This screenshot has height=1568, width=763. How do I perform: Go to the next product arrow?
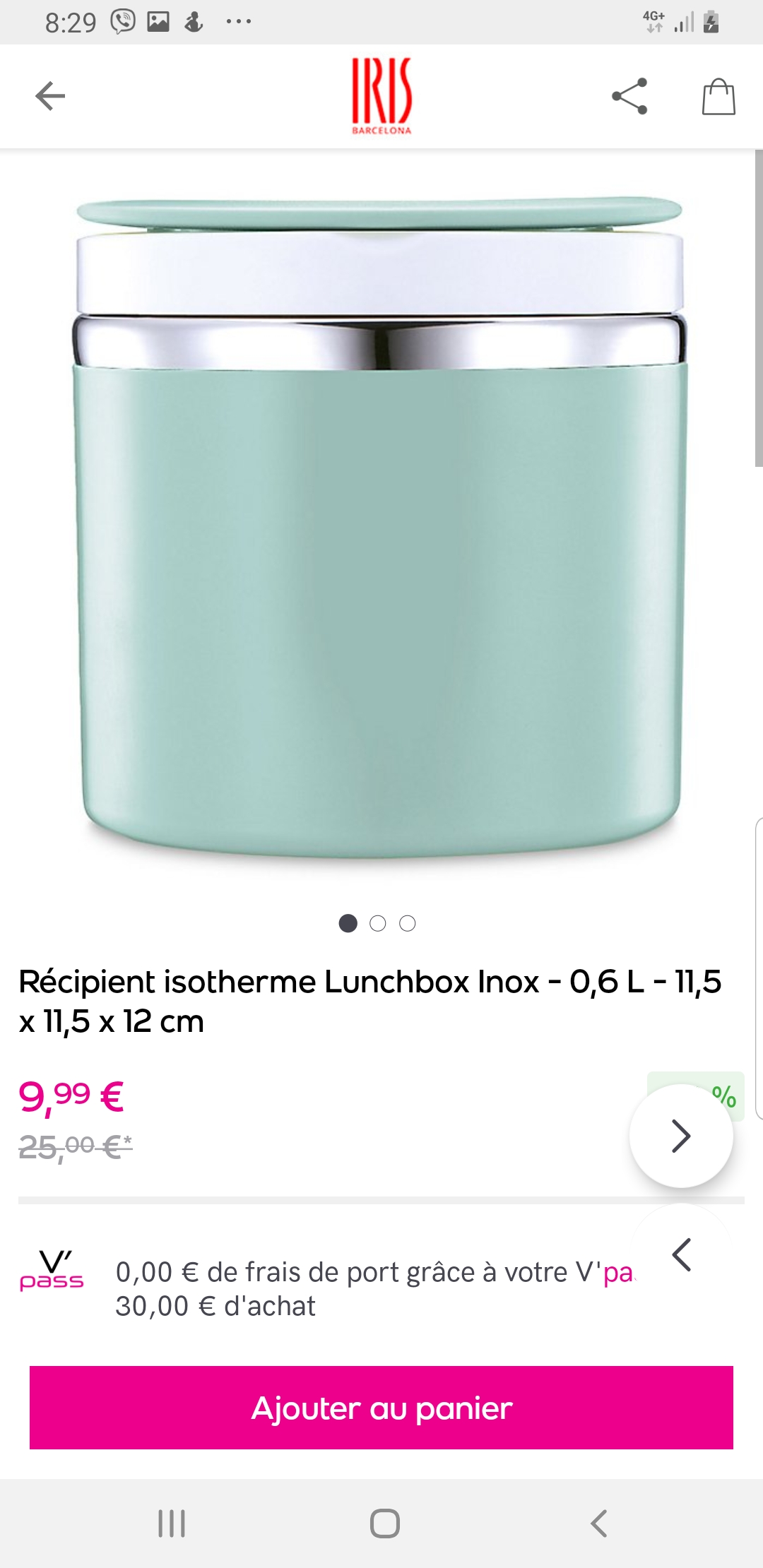coord(681,1136)
